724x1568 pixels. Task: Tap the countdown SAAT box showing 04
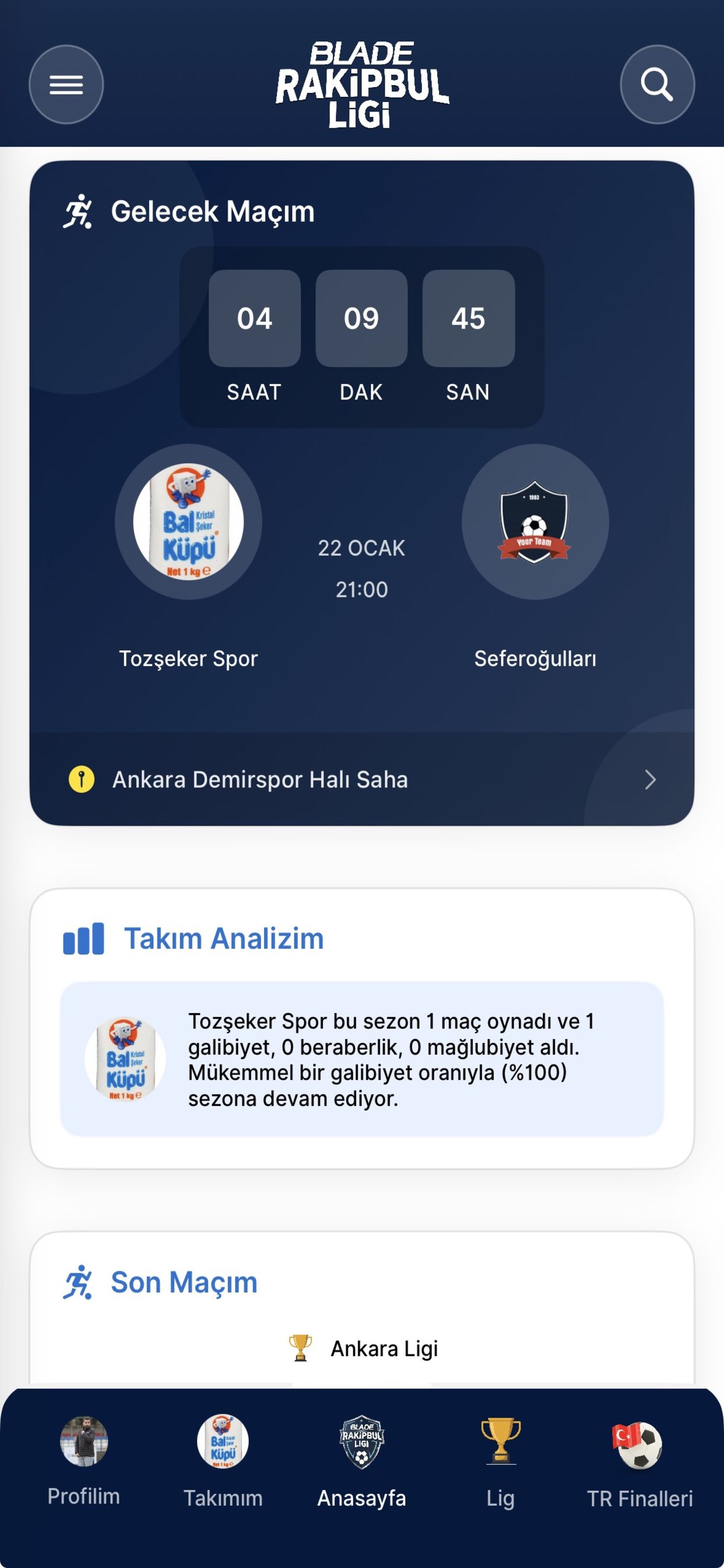pos(254,318)
